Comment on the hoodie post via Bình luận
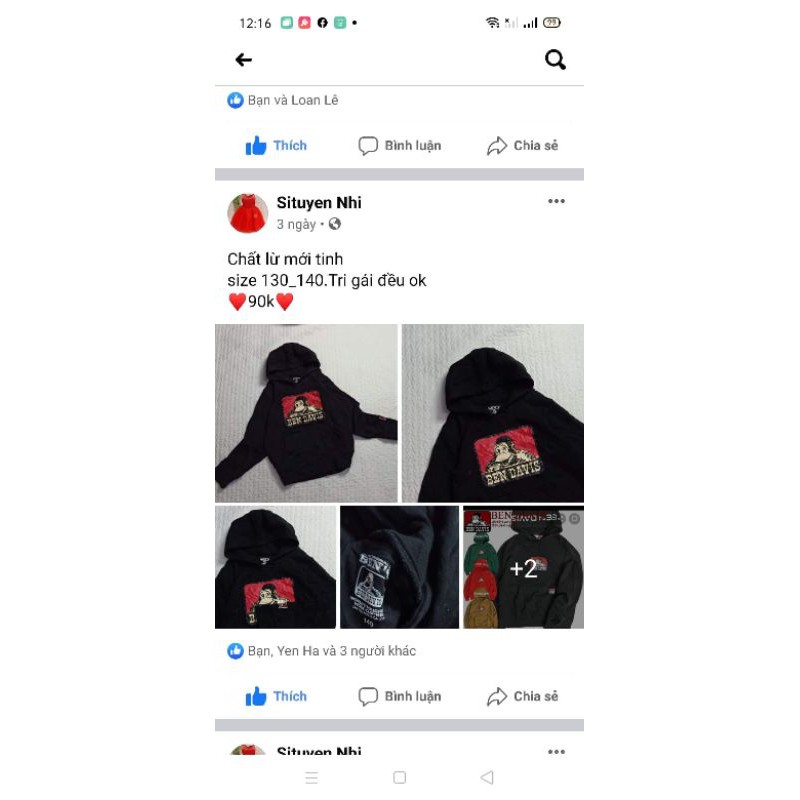The image size is (800, 800). [400, 696]
